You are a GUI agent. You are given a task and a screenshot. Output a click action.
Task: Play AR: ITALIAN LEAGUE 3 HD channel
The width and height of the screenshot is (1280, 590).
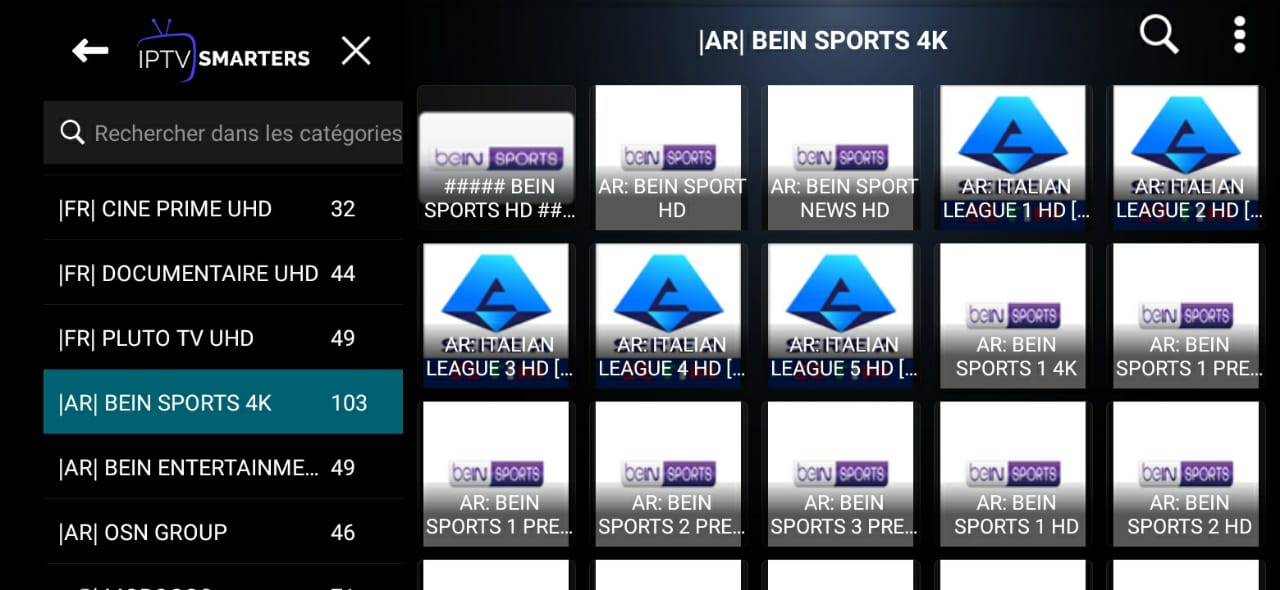pos(498,315)
